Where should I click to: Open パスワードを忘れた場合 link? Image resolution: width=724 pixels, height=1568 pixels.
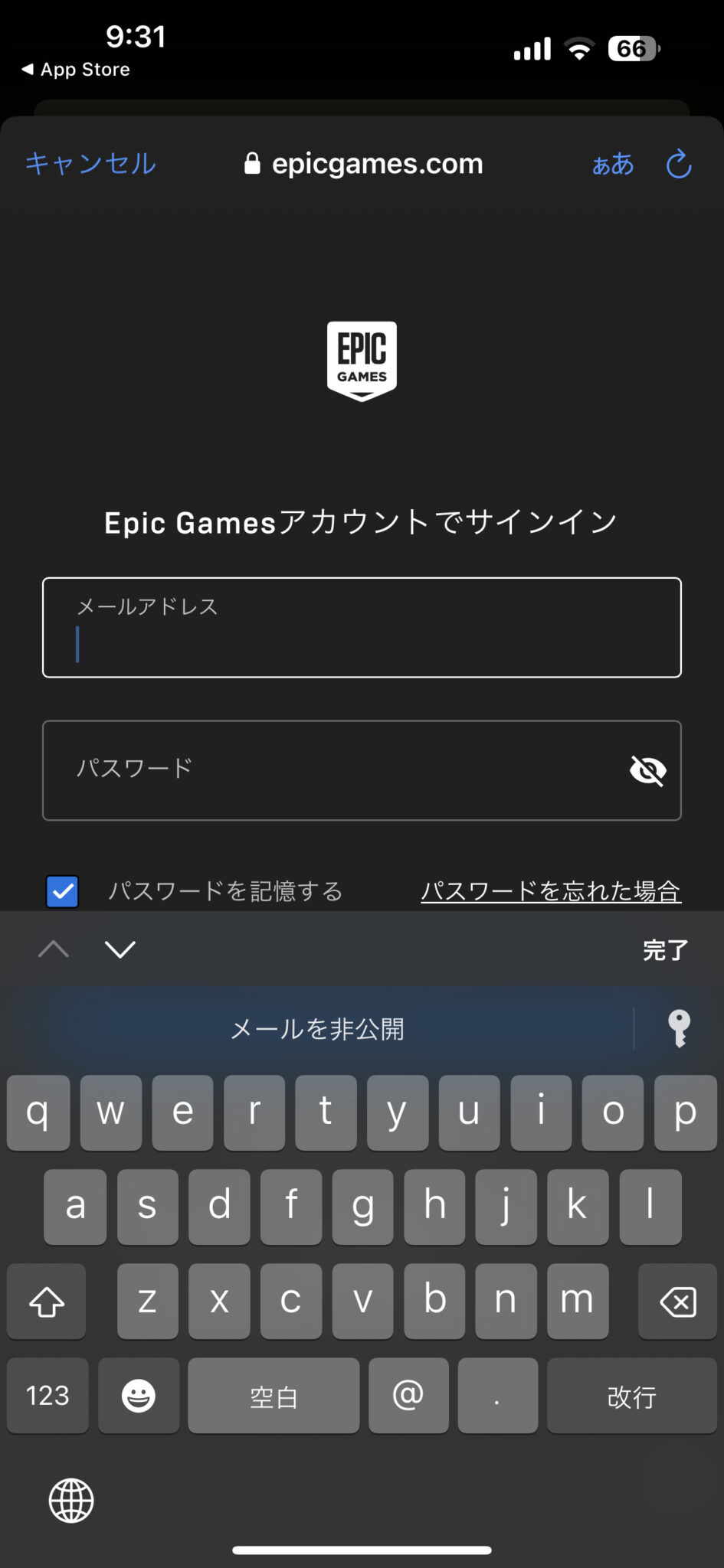click(x=551, y=890)
